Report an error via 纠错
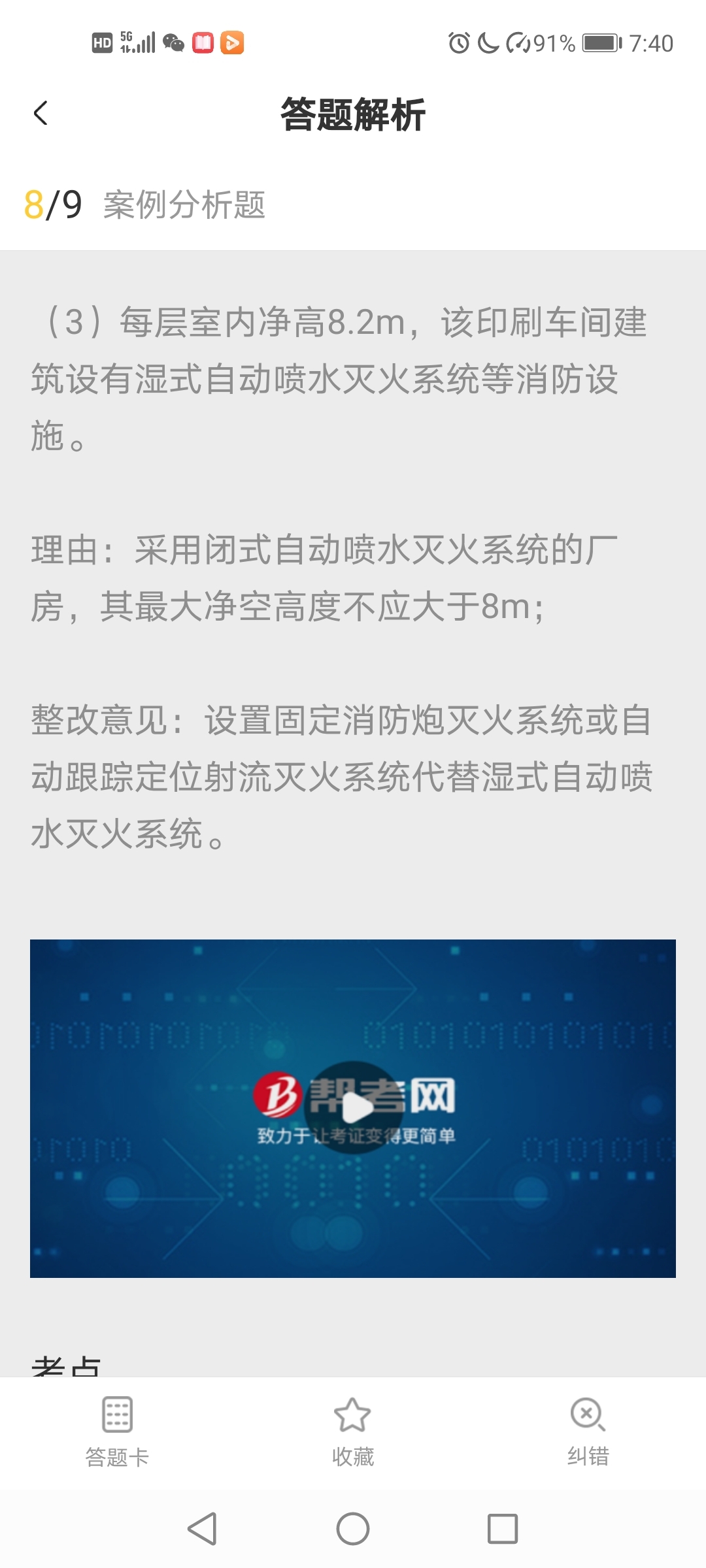Viewport: 706px width, 1568px height. 588,1431
